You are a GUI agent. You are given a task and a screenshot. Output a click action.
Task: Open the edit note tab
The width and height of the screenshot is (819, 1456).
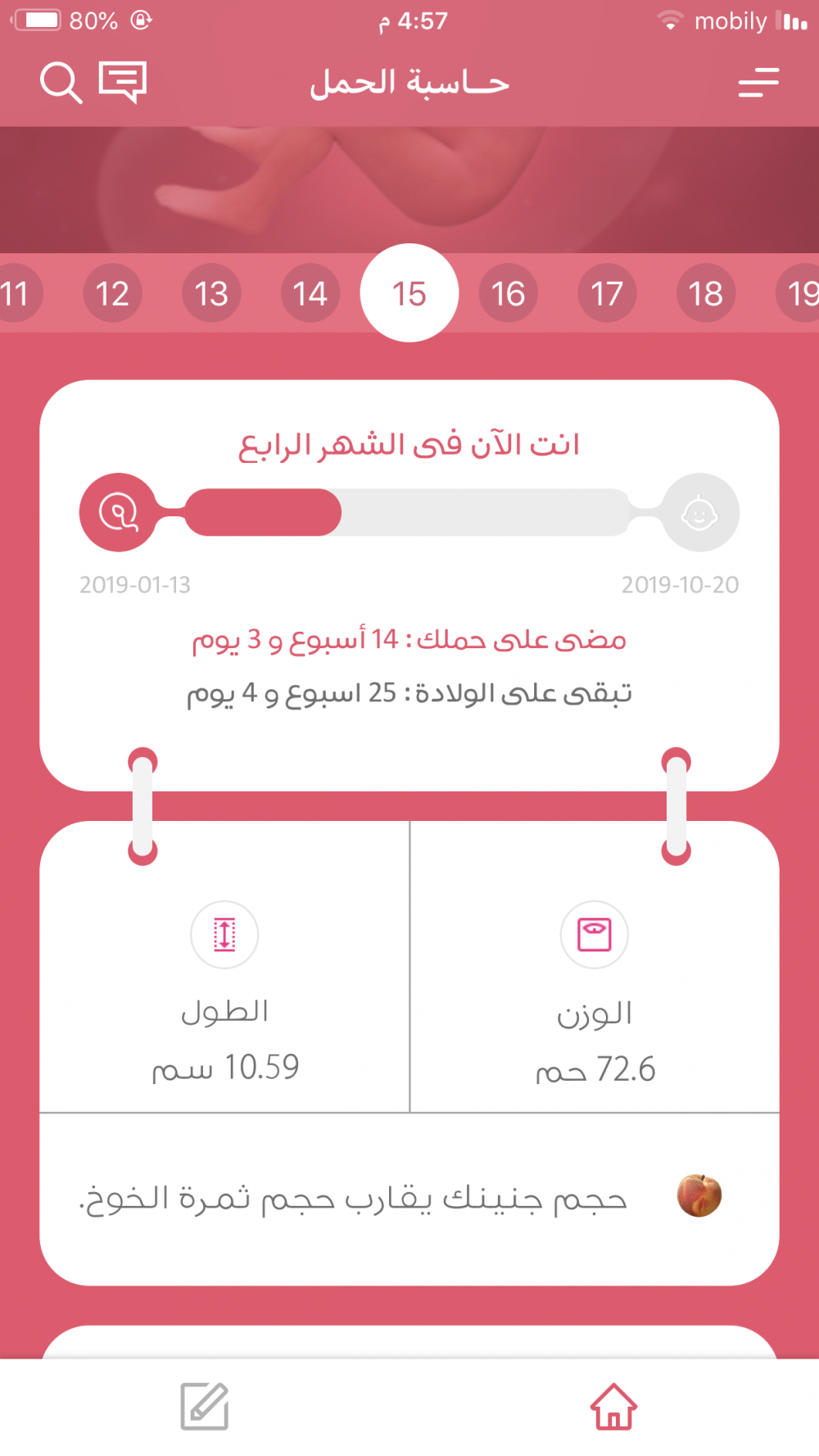click(205, 1406)
